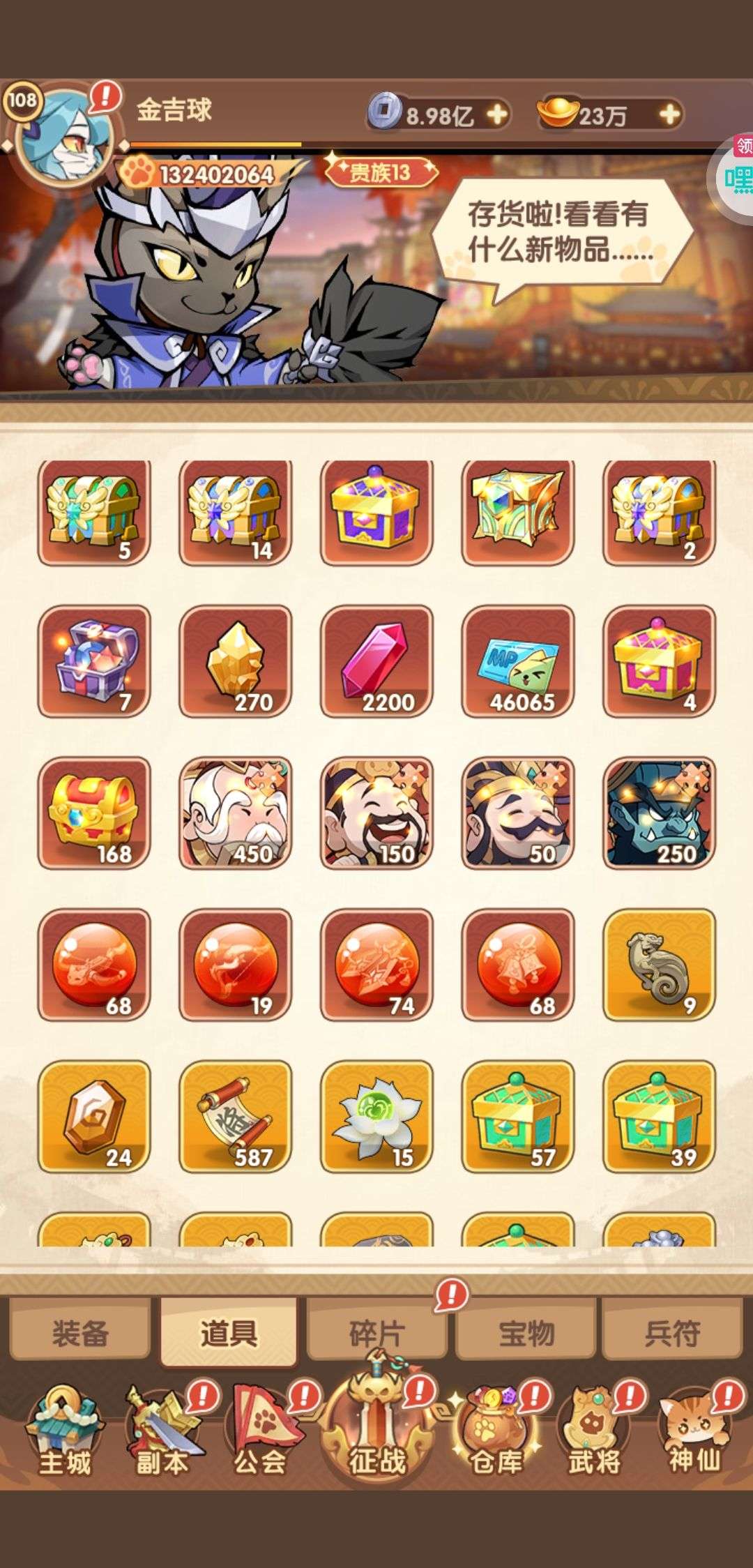Screen dimensions: 753x1568
Task: Add more gold ingots with plus button
Action: coord(669,114)
